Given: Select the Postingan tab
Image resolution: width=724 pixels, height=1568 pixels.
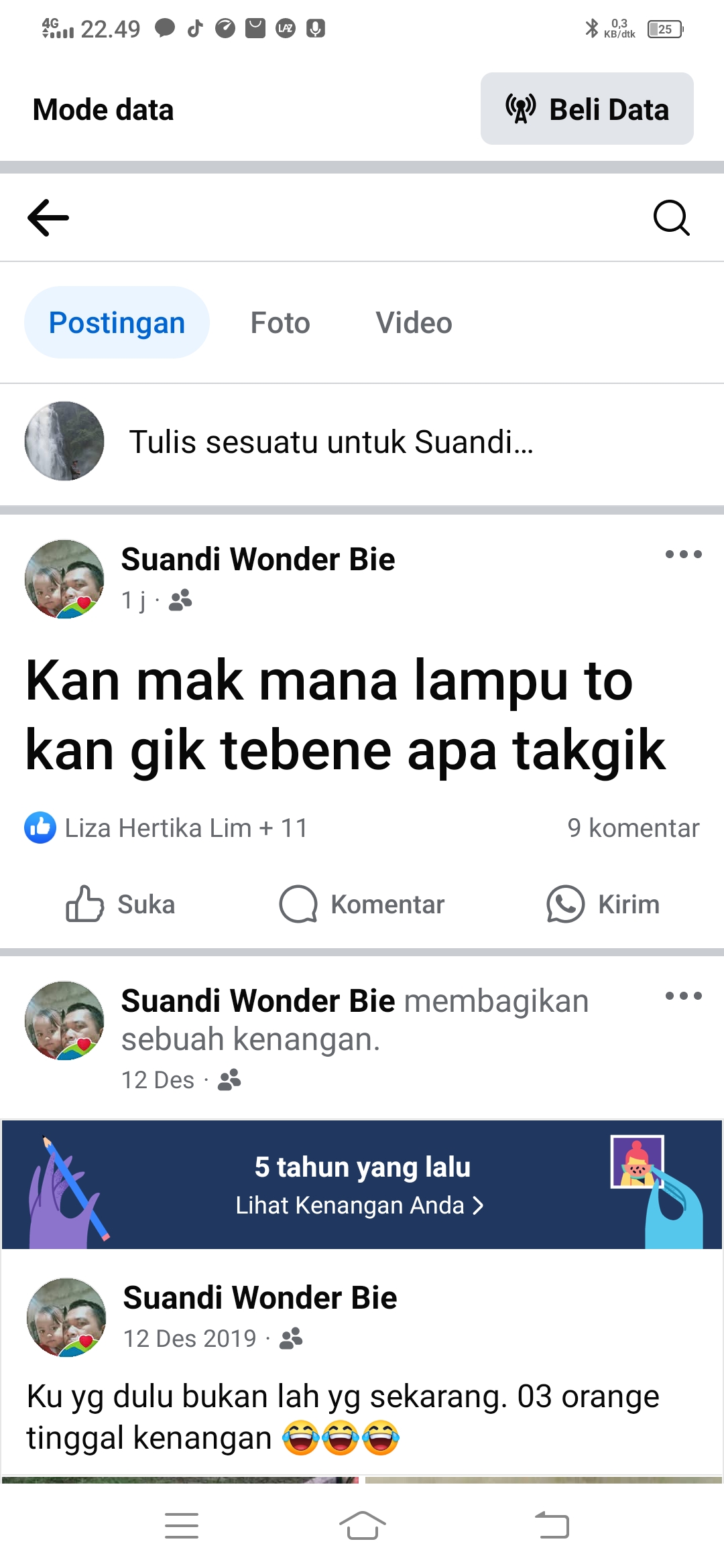Looking at the screenshot, I should tap(117, 323).
